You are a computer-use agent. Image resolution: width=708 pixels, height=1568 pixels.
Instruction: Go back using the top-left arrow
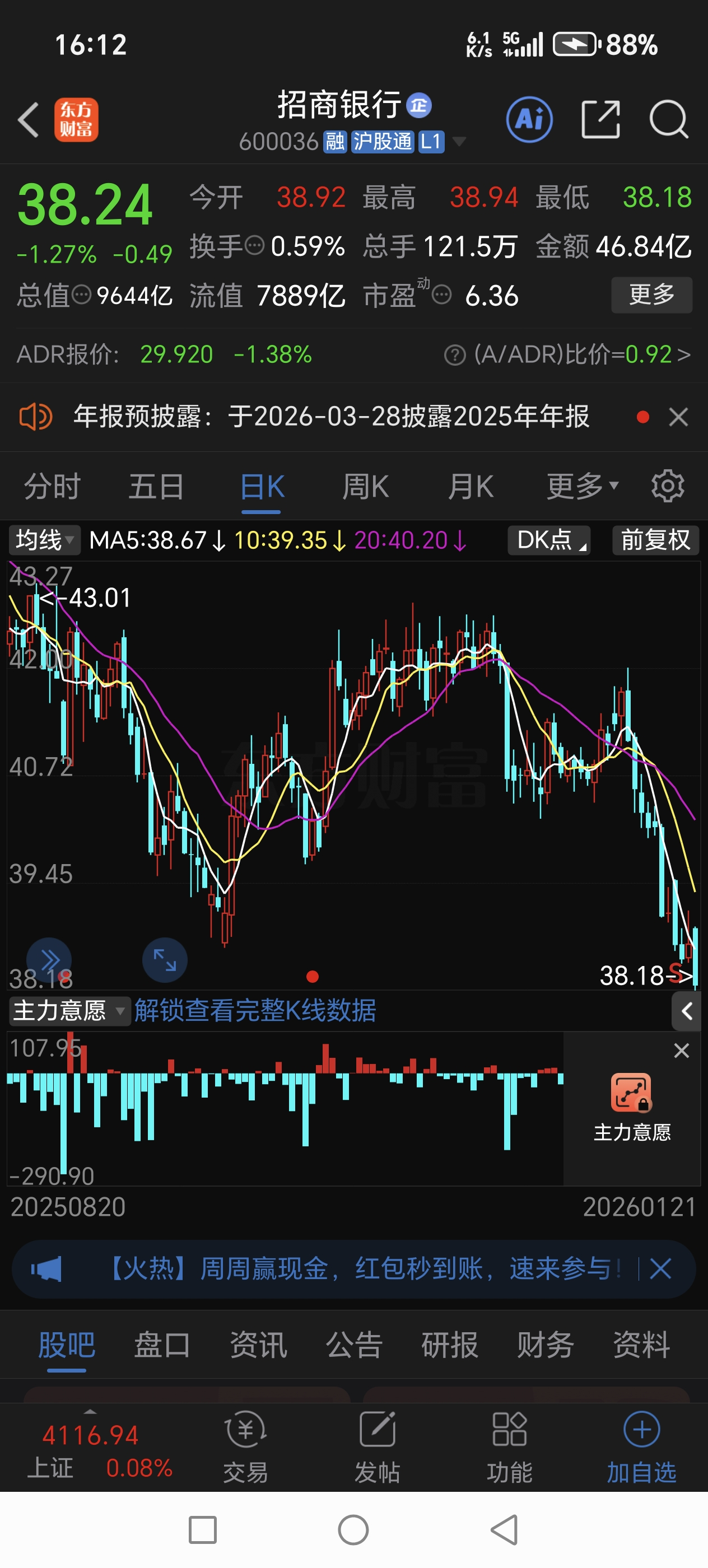pos(29,120)
